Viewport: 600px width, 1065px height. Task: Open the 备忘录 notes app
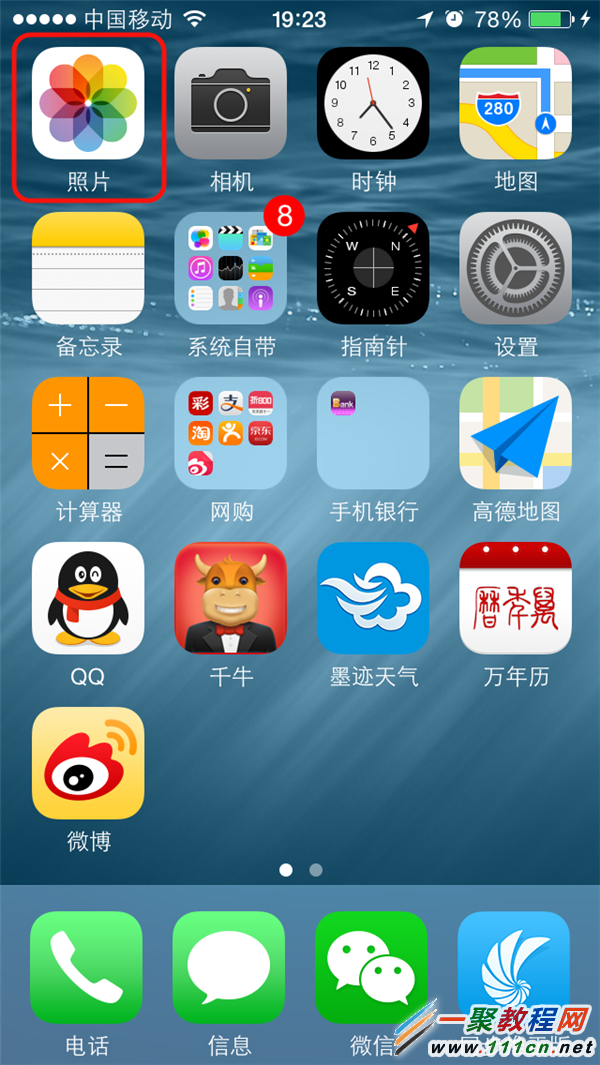(x=88, y=268)
